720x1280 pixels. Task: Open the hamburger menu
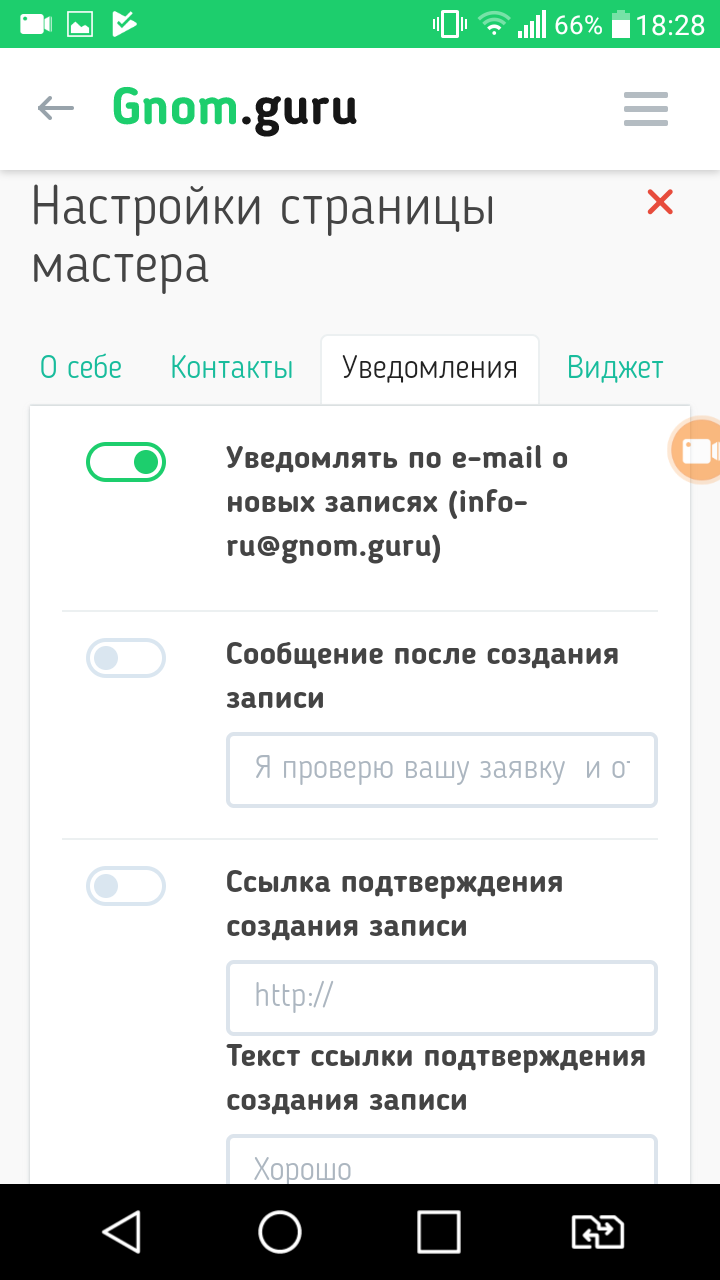pos(645,109)
